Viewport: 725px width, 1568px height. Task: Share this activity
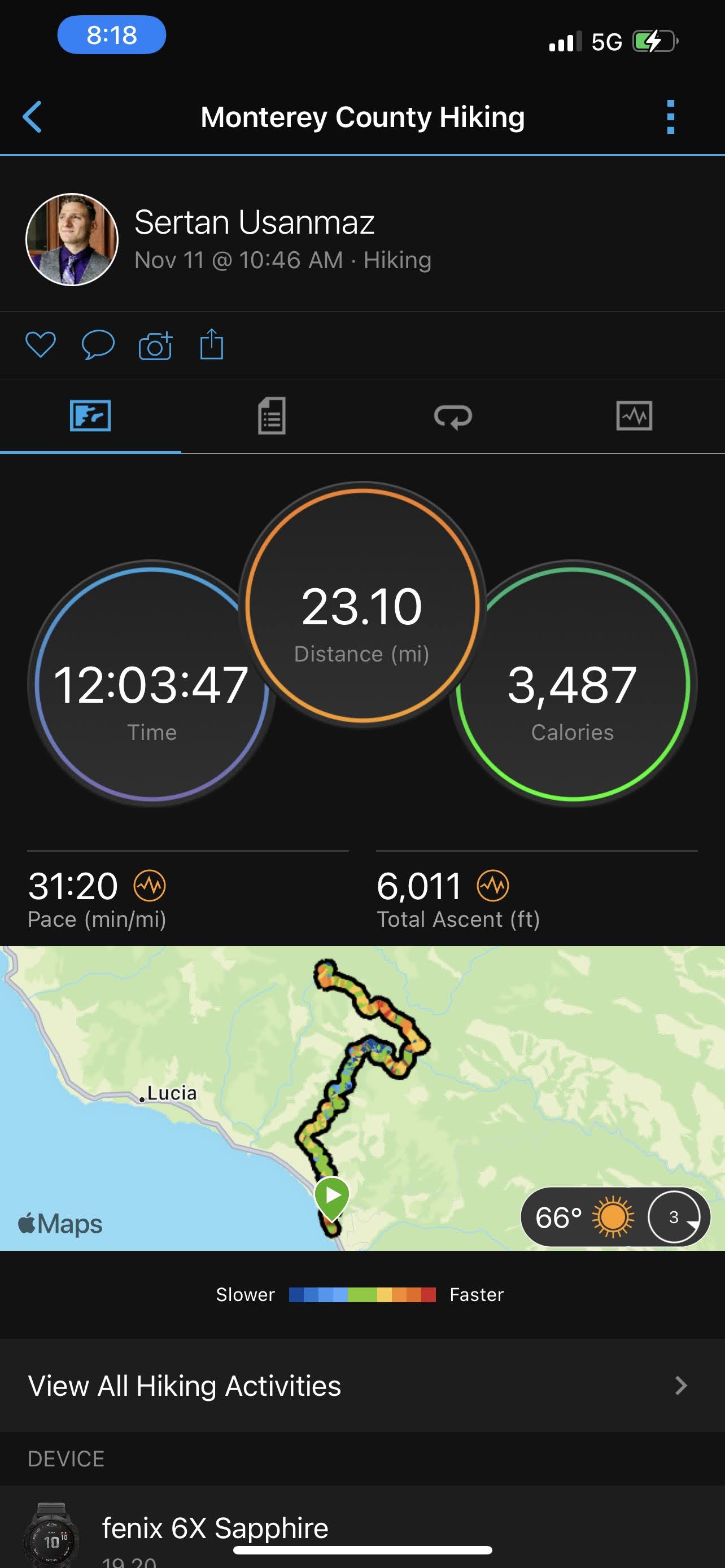pyautogui.click(x=211, y=344)
